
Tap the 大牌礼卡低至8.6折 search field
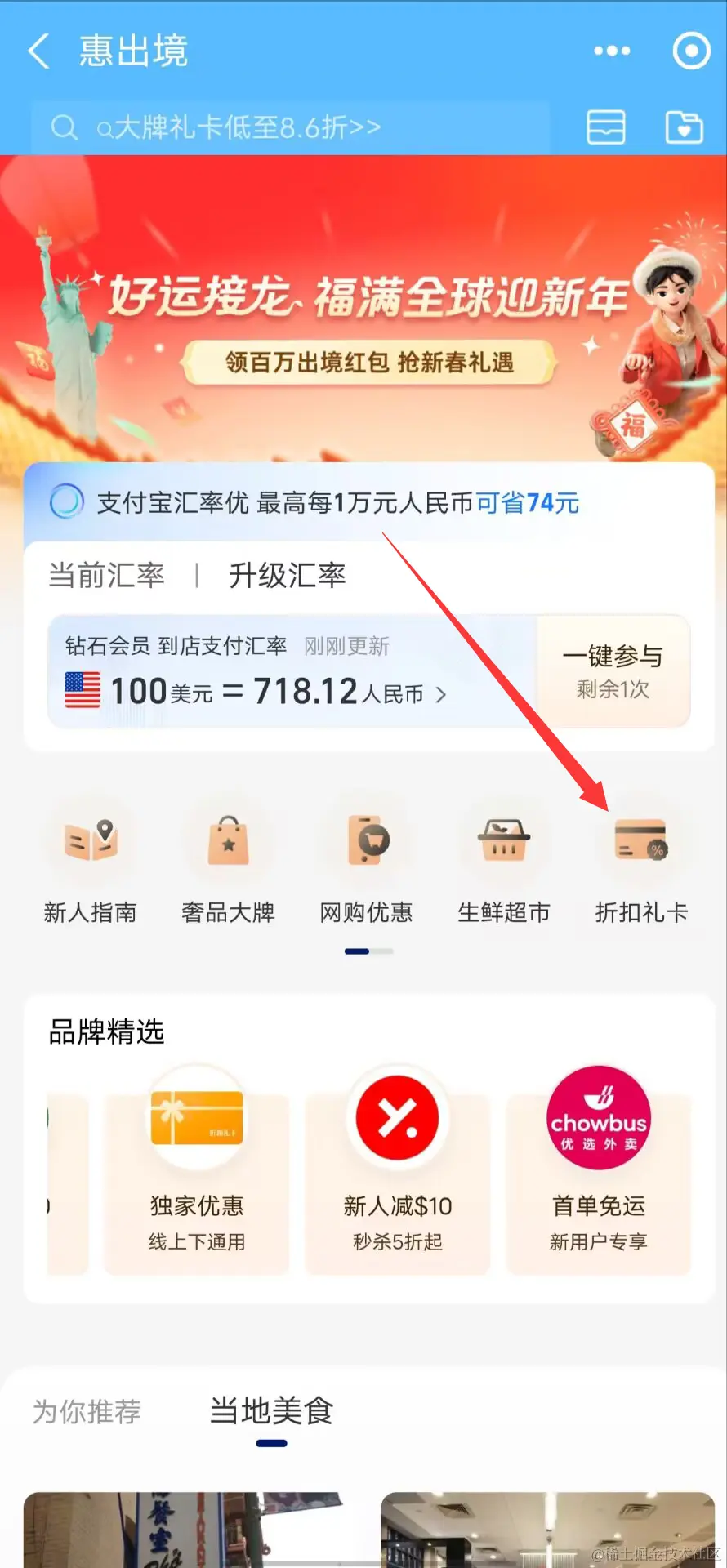pyautogui.click(x=245, y=127)
